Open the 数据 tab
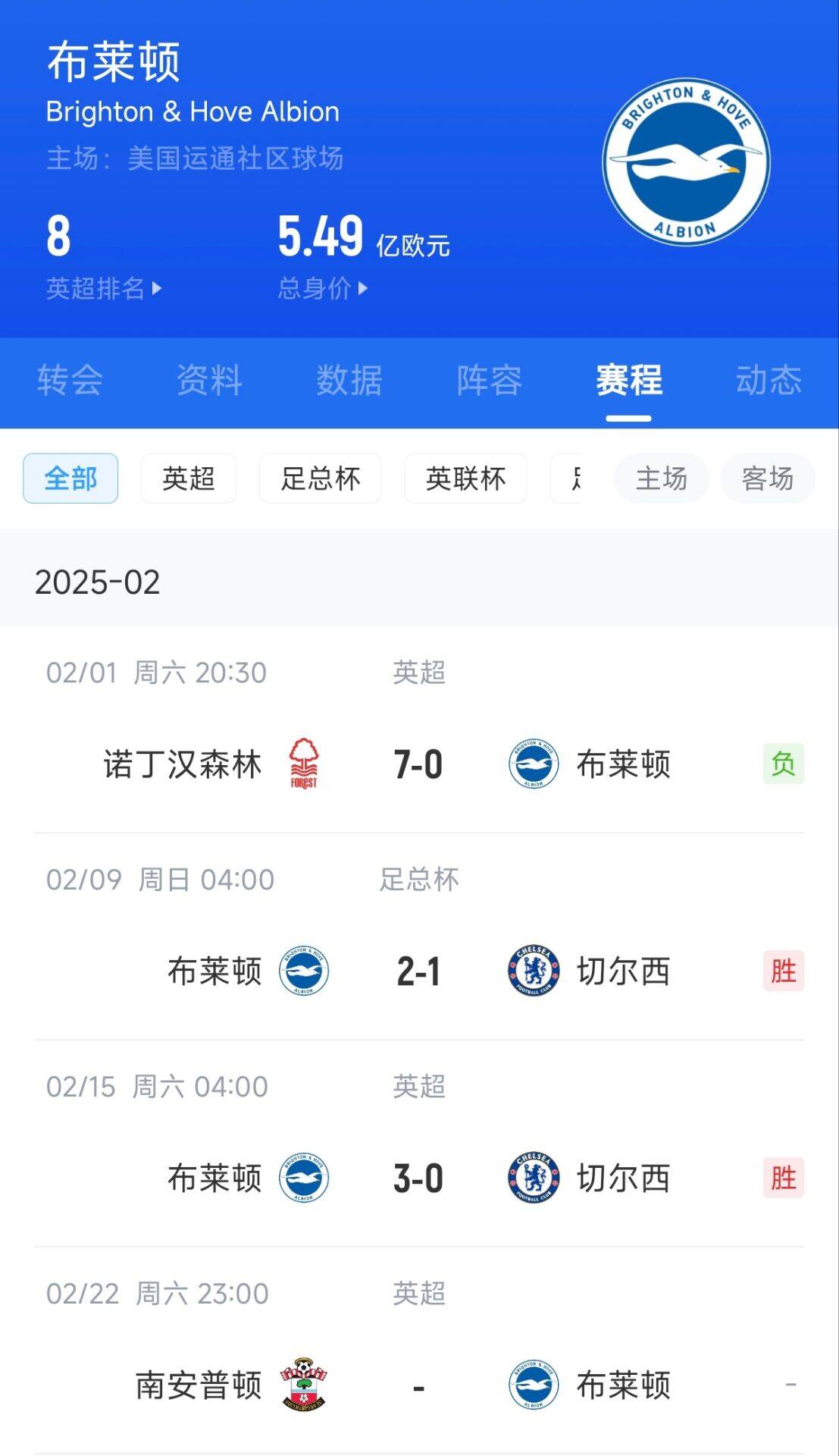The width and height of the screenshot is (839, 1456). point(349,380)
